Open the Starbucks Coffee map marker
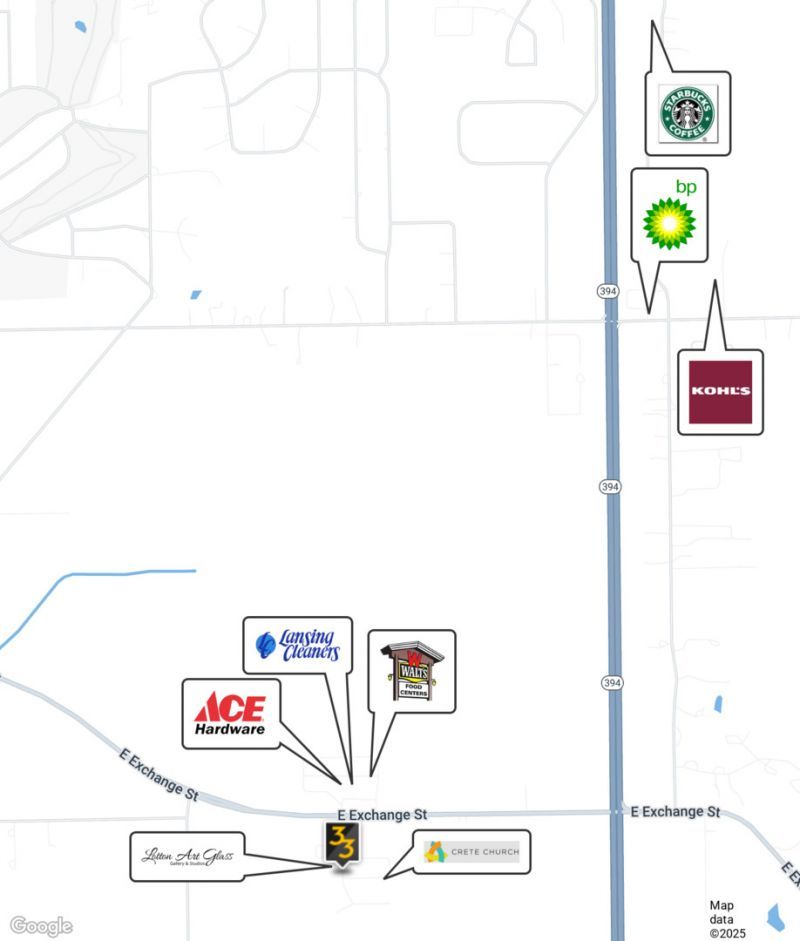The image size is (800, 941). 688,113
